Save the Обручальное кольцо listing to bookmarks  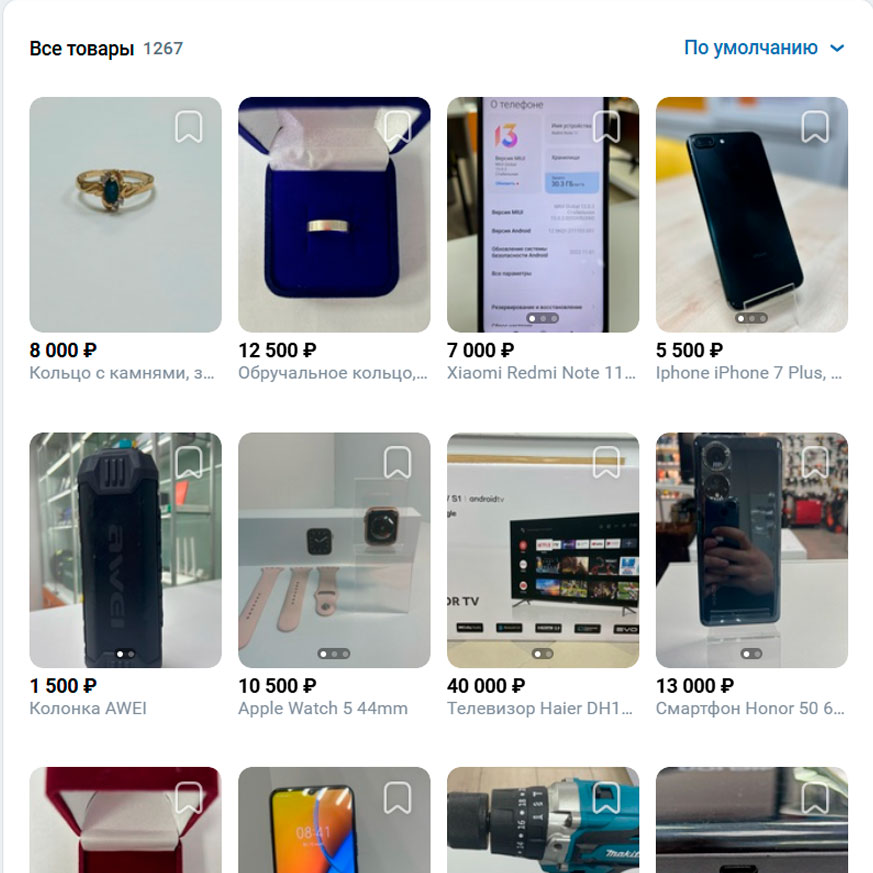tap(398, 127)
